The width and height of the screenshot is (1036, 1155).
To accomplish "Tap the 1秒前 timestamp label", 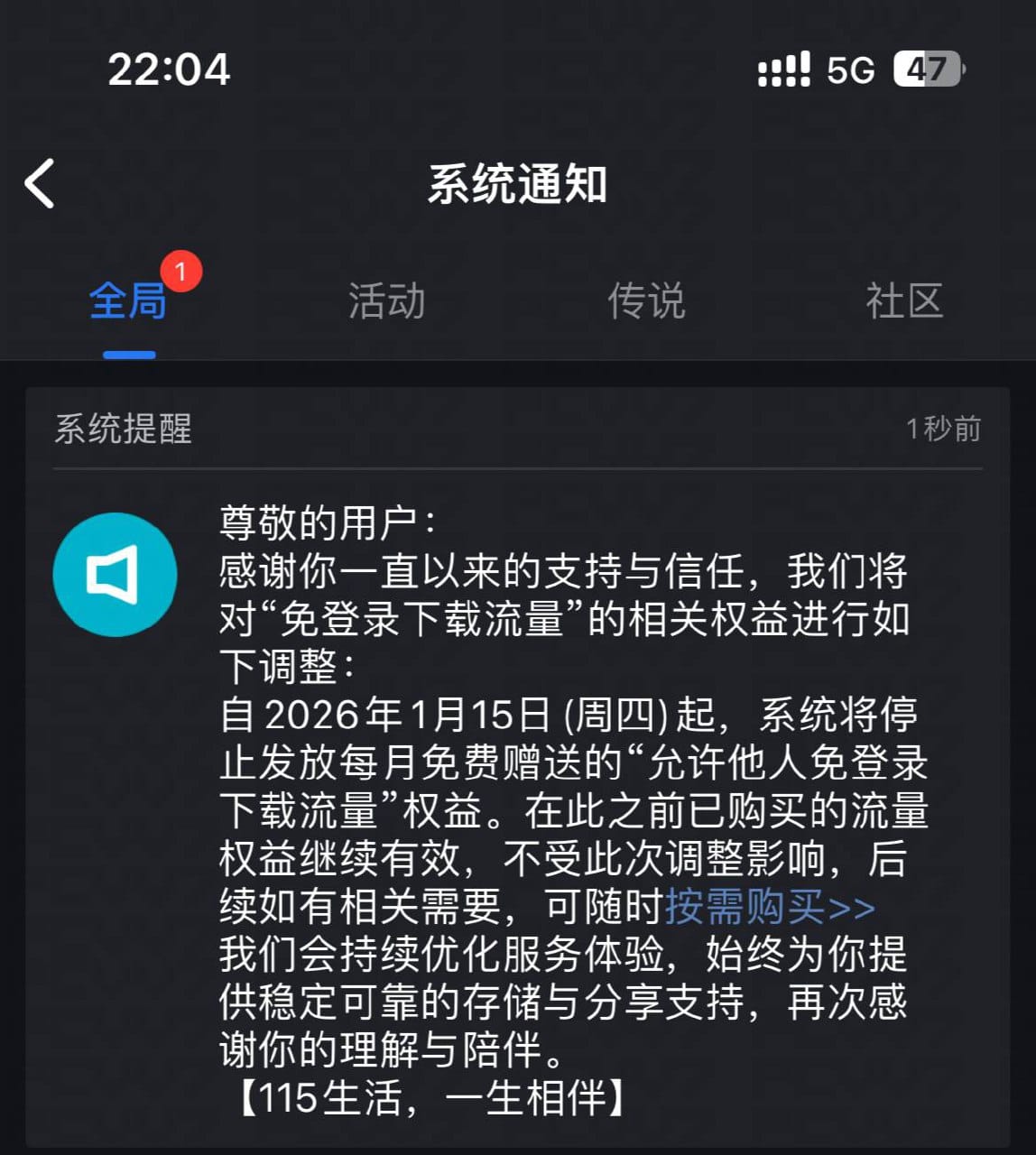I will 942,430.
